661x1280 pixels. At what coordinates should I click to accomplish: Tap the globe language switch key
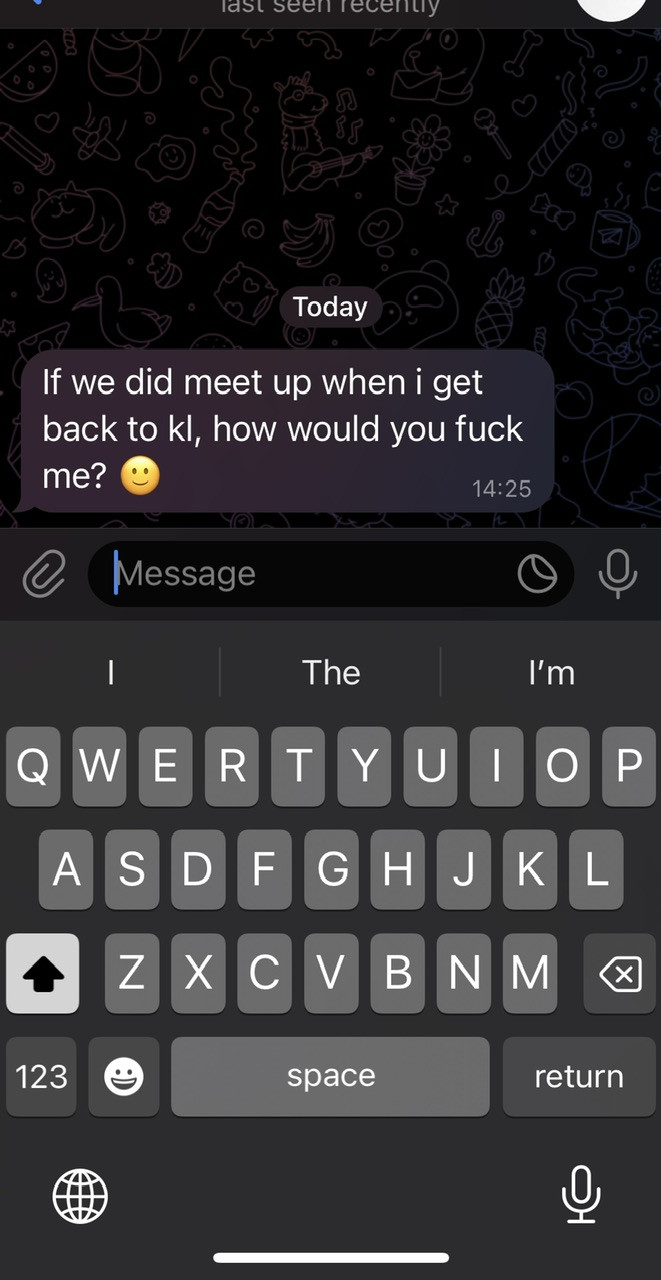click(80, 1196)
